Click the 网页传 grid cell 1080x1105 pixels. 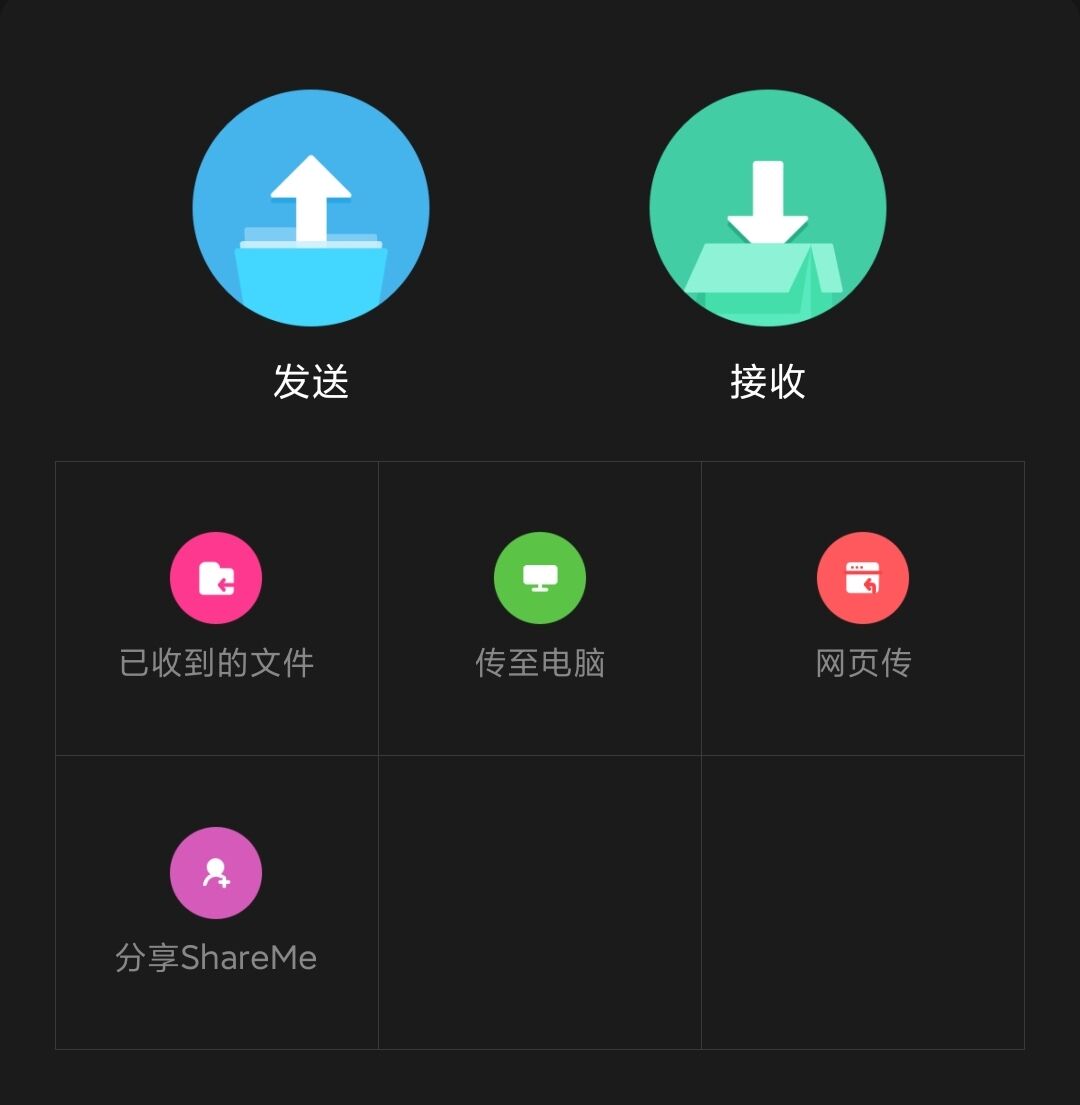863,607
